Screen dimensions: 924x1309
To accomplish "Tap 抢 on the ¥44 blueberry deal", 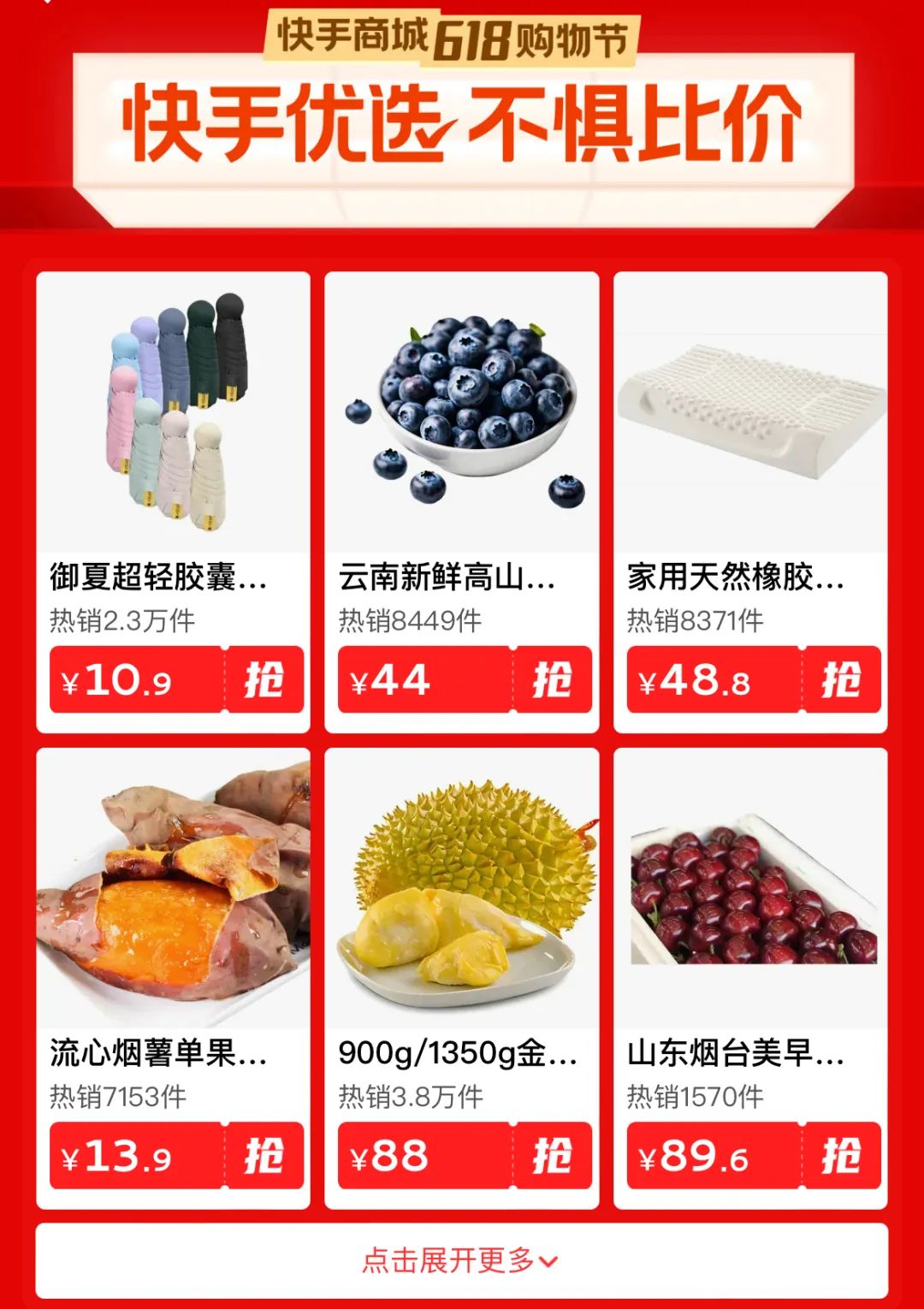I will click(552, 680).
